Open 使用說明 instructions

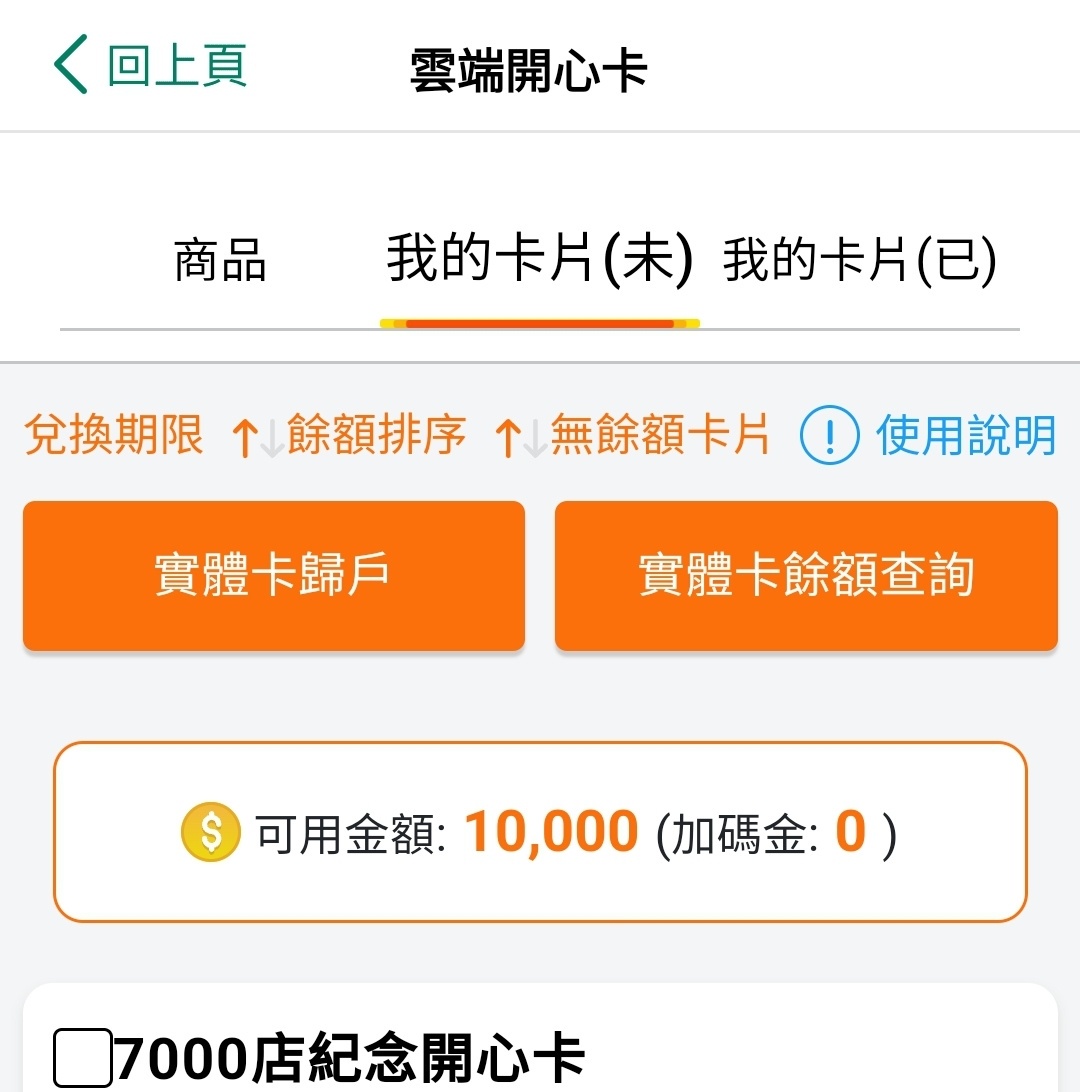tap(928, 436)
